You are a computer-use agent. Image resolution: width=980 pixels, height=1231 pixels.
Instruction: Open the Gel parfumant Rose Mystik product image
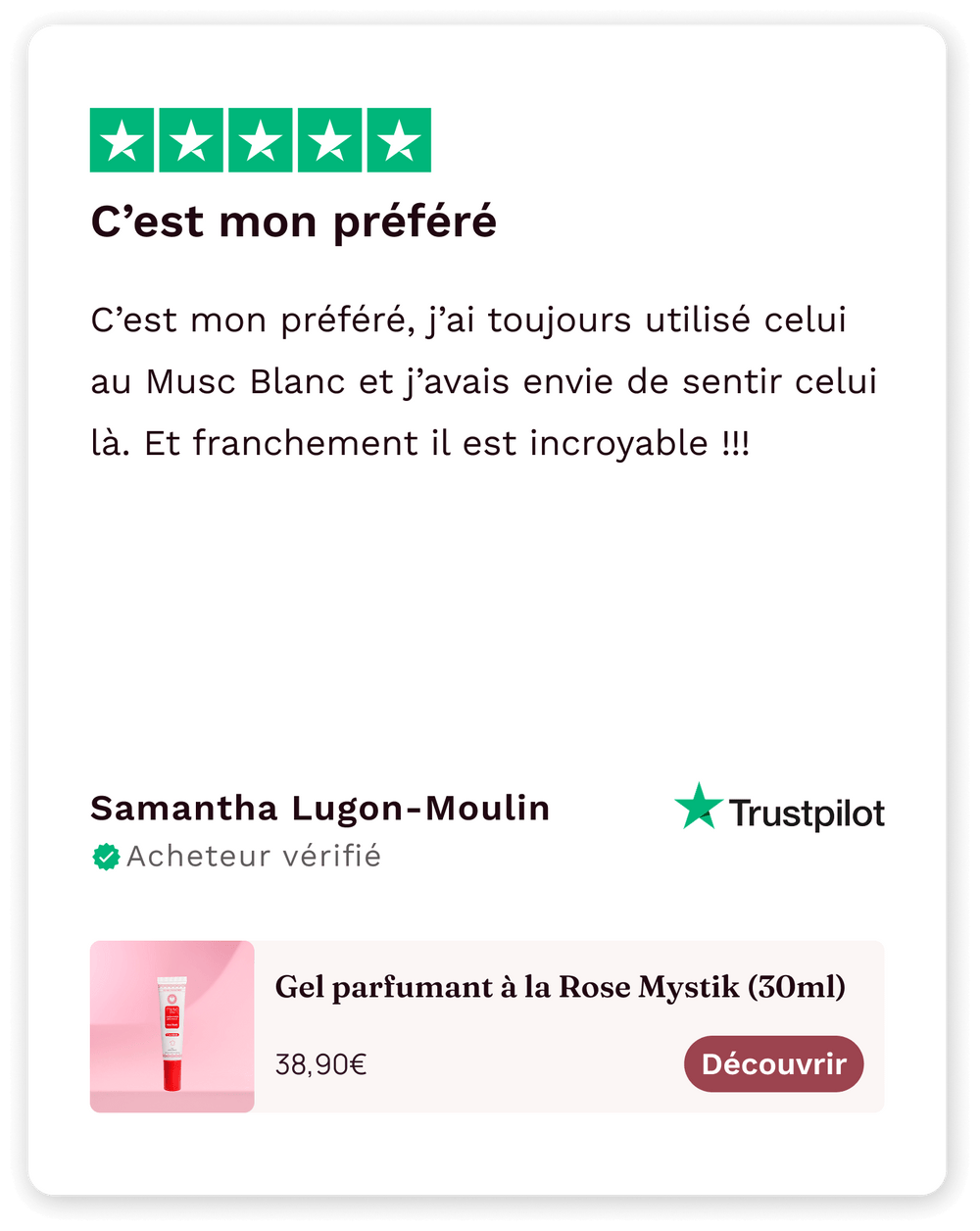coord(172,1026)
